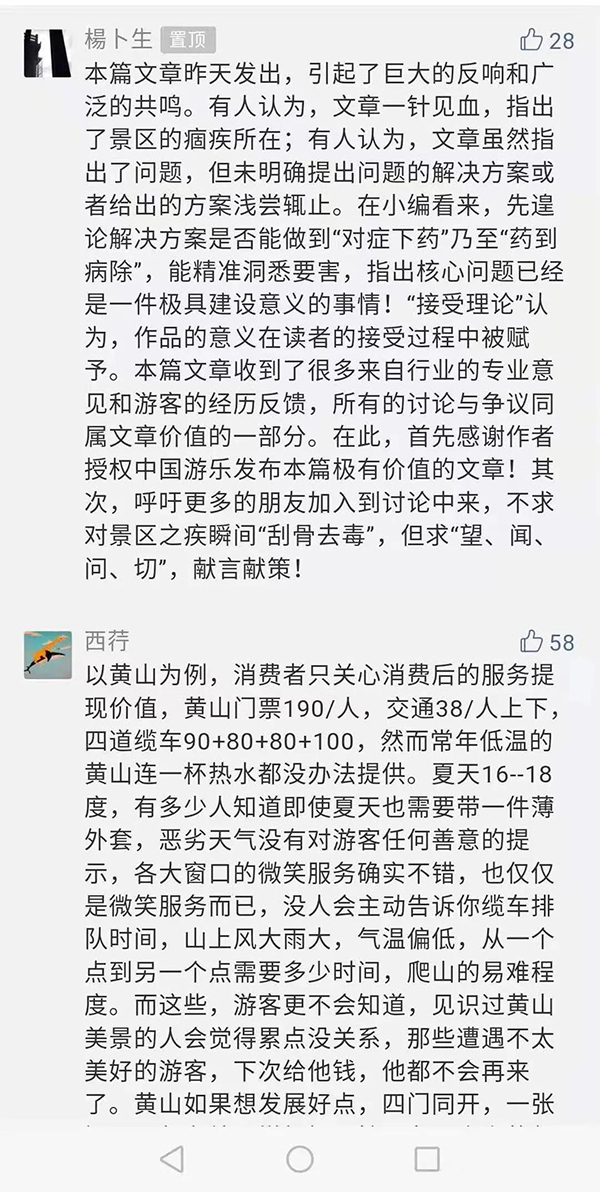Like 西荇's comment about 黄山
This screenshot has height=1192, width=600.
click(x=531, y=642)
